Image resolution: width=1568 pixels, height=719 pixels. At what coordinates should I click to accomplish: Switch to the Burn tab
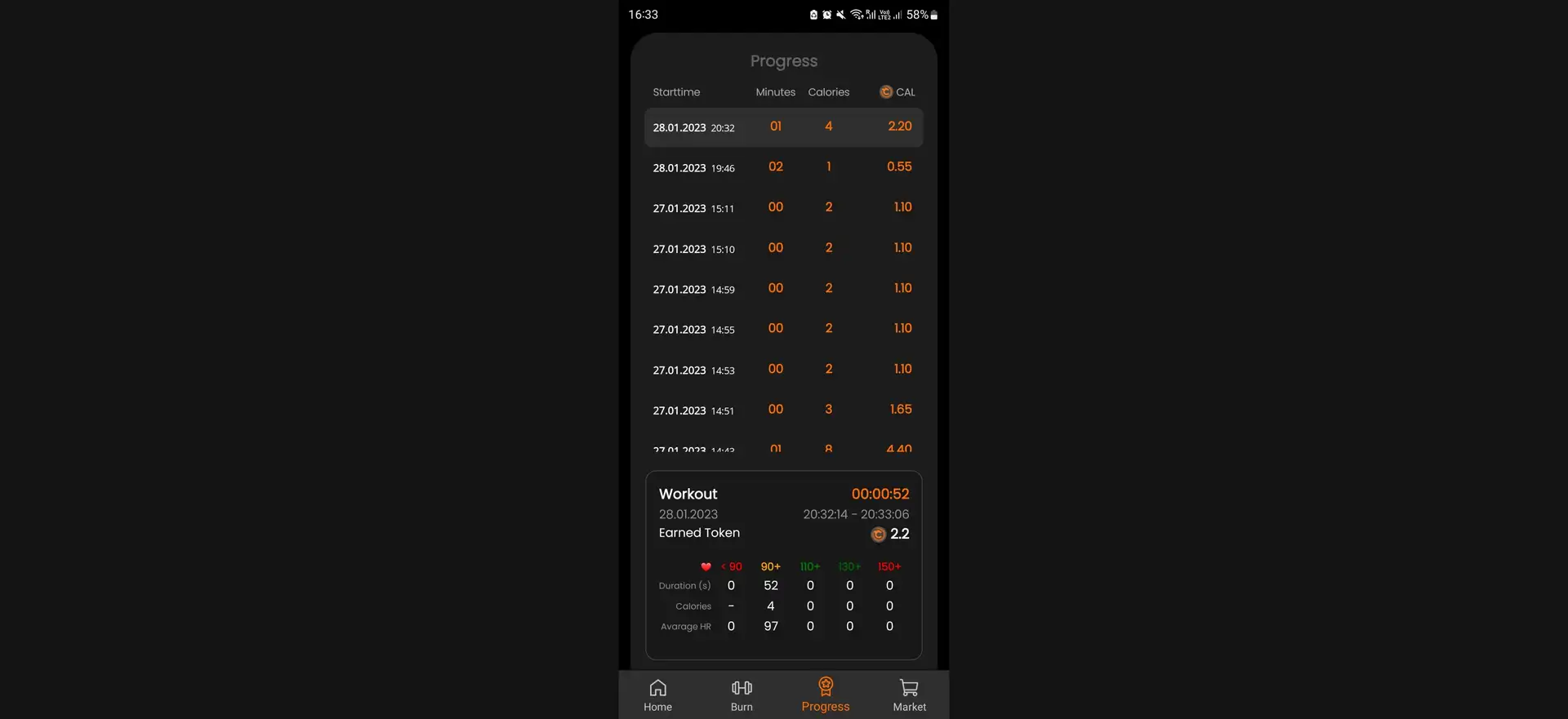[742, 695]
